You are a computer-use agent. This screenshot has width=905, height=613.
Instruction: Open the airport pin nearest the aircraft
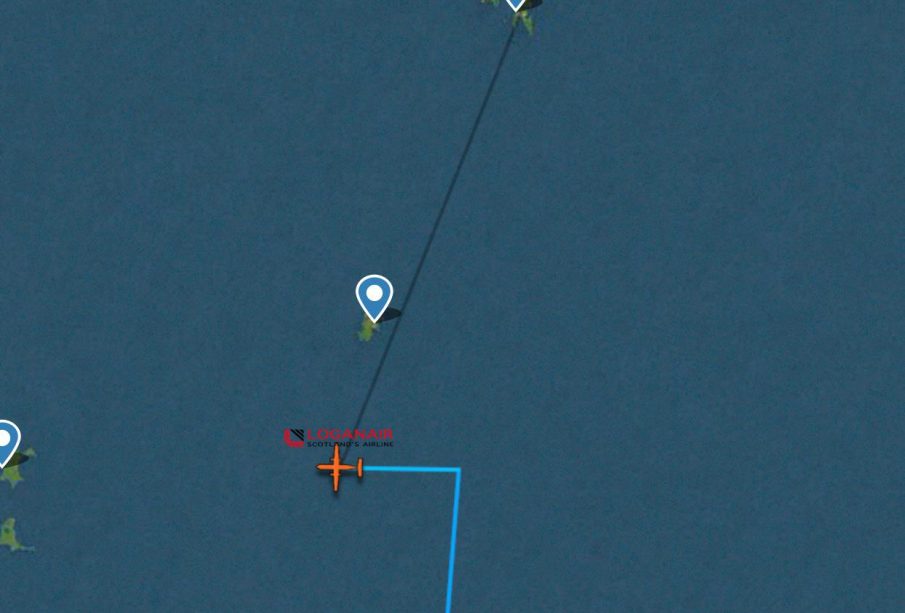[x=374, y=297]
